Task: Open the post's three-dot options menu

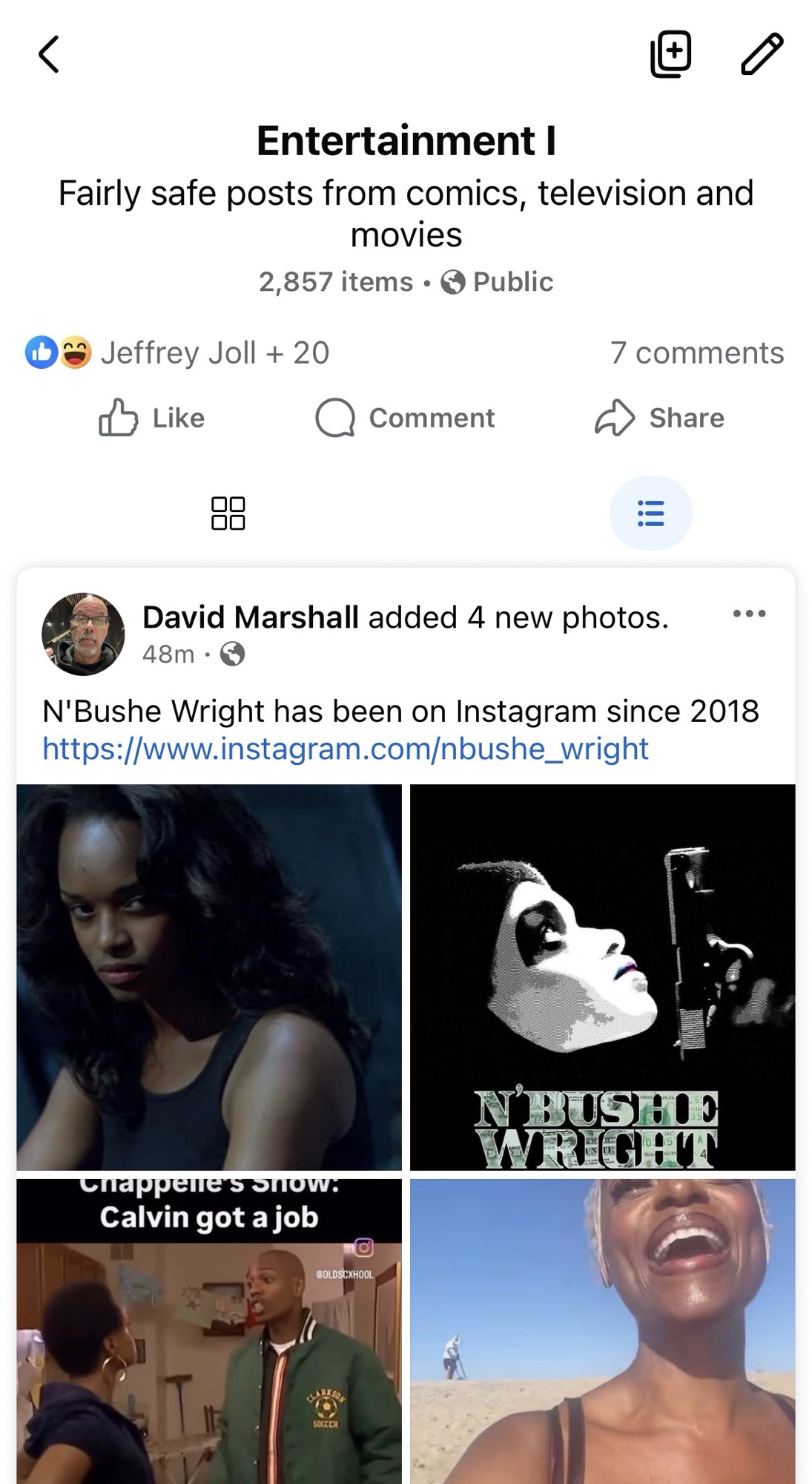Action: tap(749, 614)
